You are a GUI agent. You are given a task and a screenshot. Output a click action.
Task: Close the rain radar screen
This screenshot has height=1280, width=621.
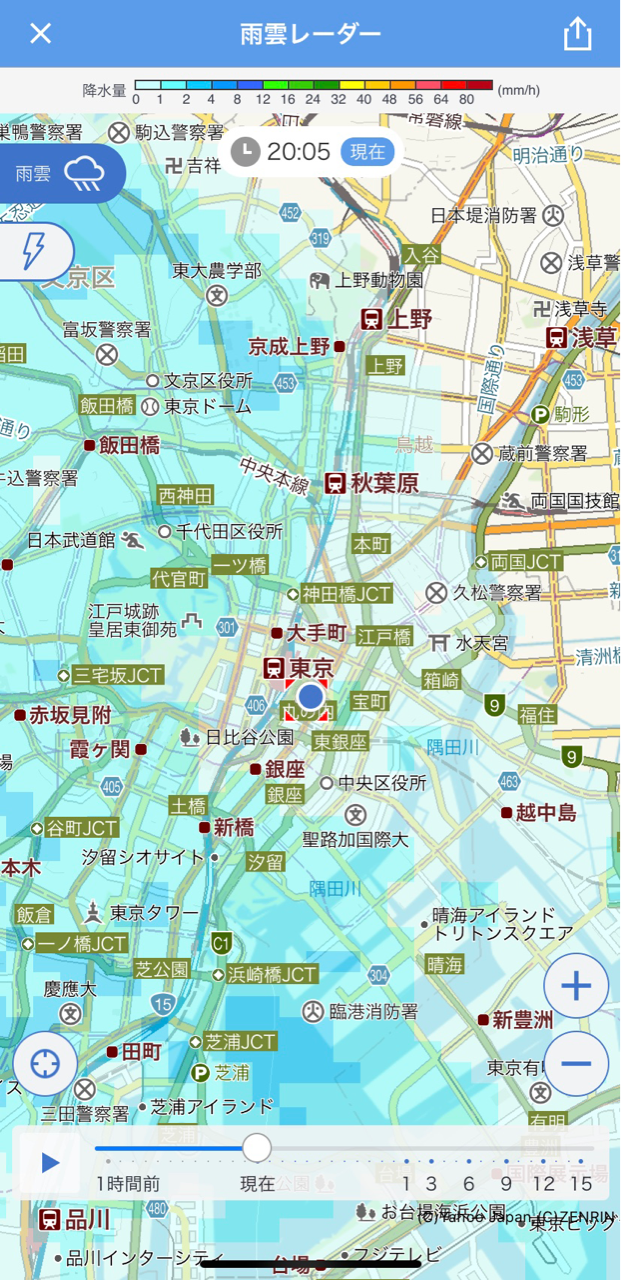(40, 34)
